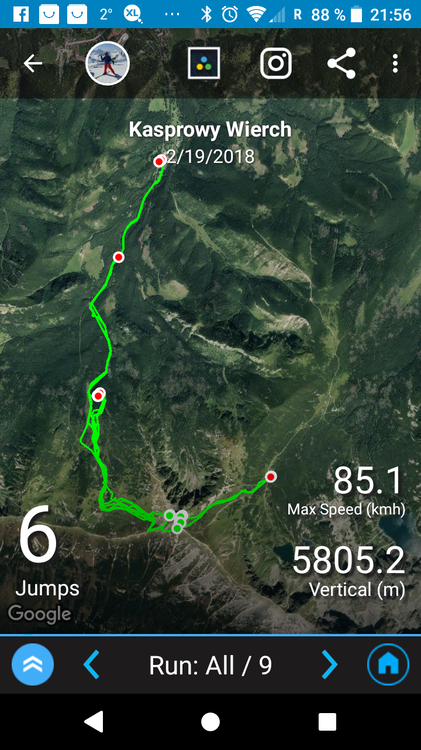
Task: Open the skier profile picture
Action: tap(108, 63)
